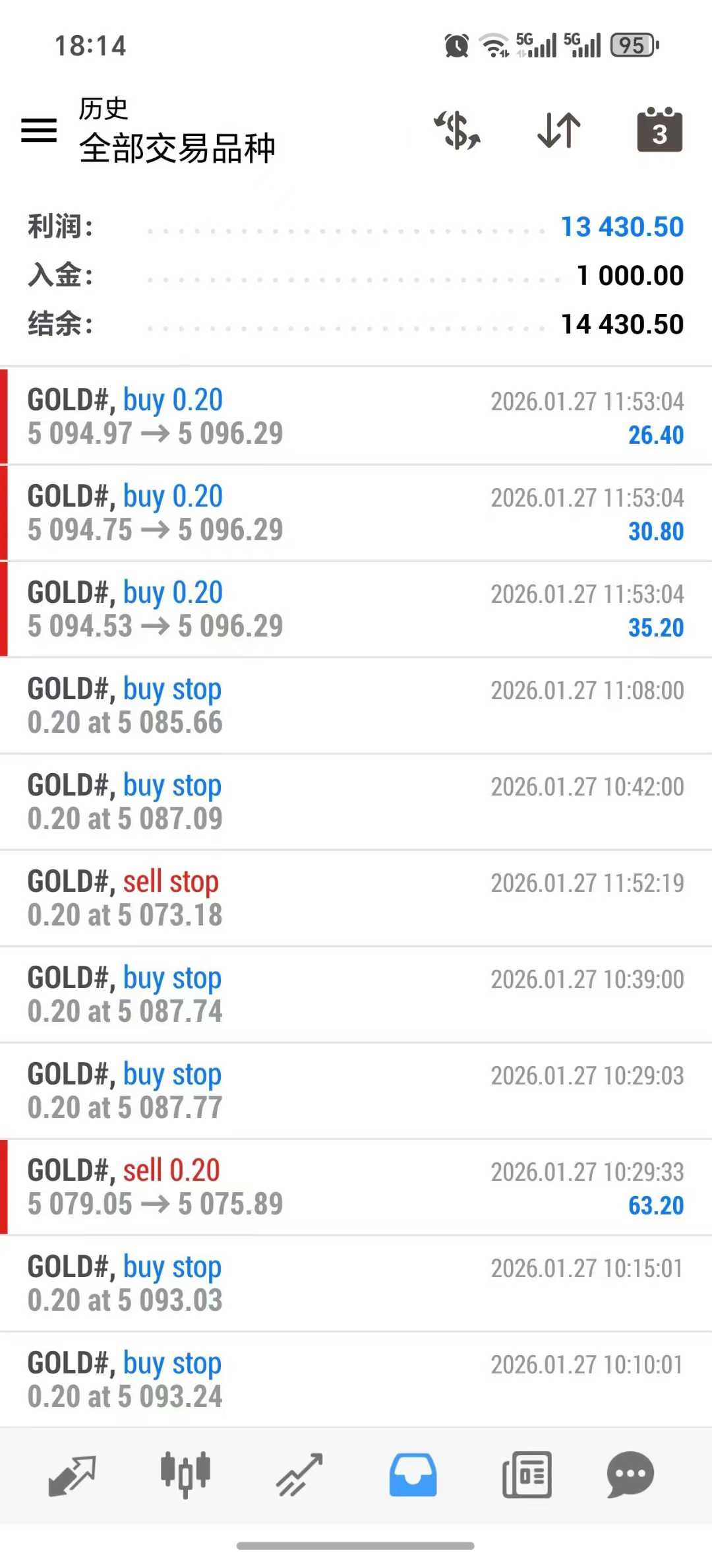Switch to the Chart tab
The height and width of the screenshot is (1568, 712).
tap(185, 1475)
